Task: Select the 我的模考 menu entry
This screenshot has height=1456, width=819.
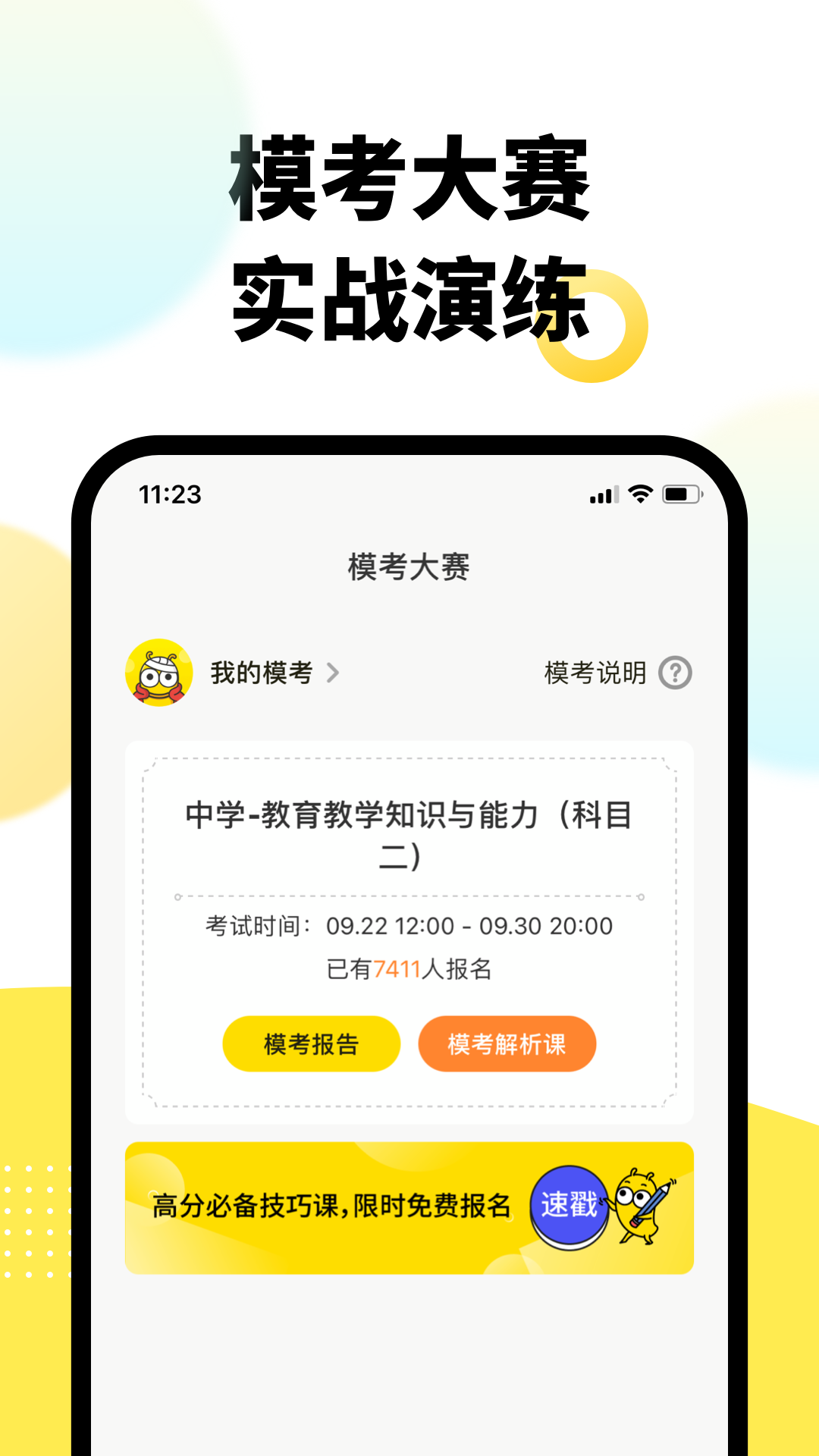Action: pyautogui.click(x=261, y=673)
